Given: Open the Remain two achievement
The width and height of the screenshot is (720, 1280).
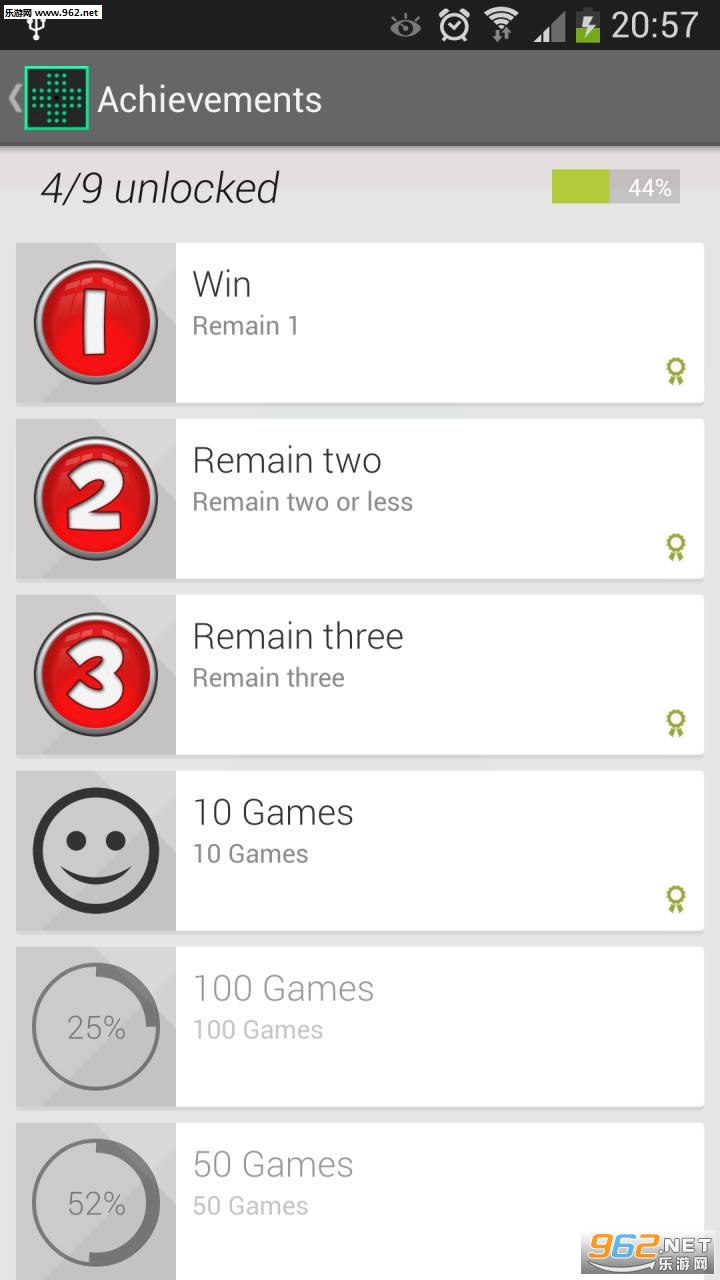Looking at the screenshot, I should click(x=360, y=499).
